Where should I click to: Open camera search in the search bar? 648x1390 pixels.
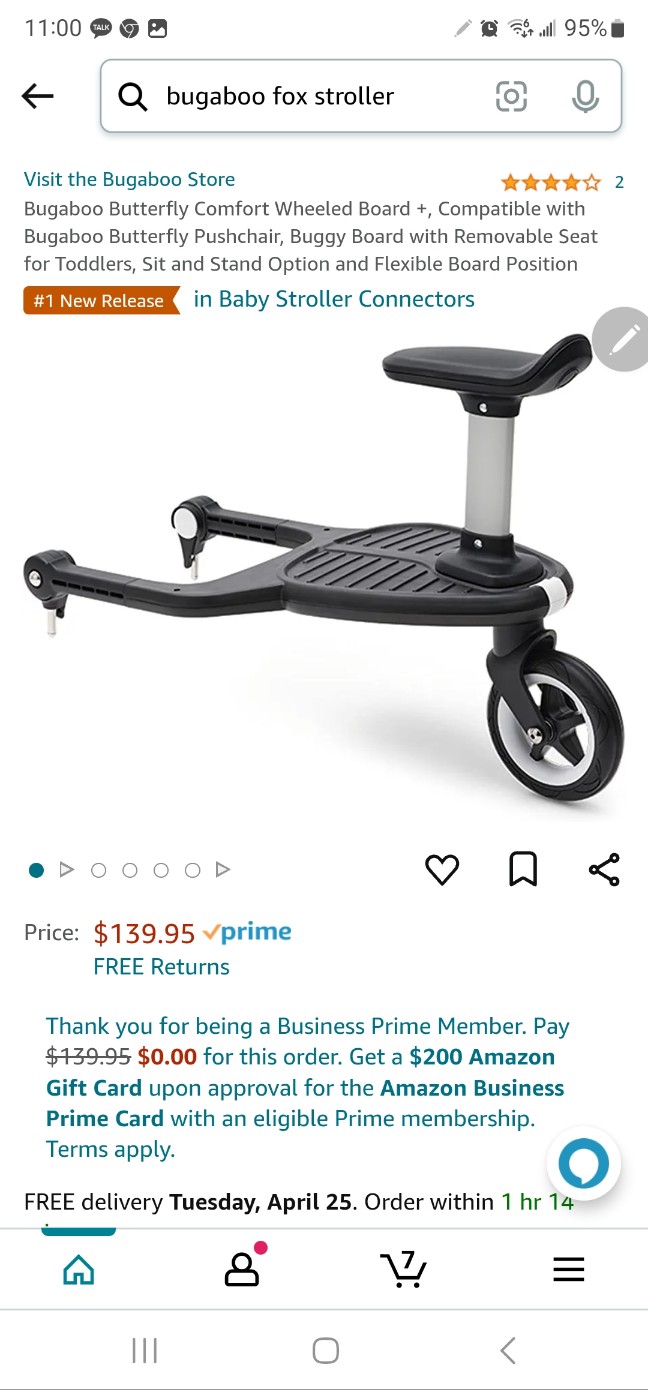click(511, 96)
